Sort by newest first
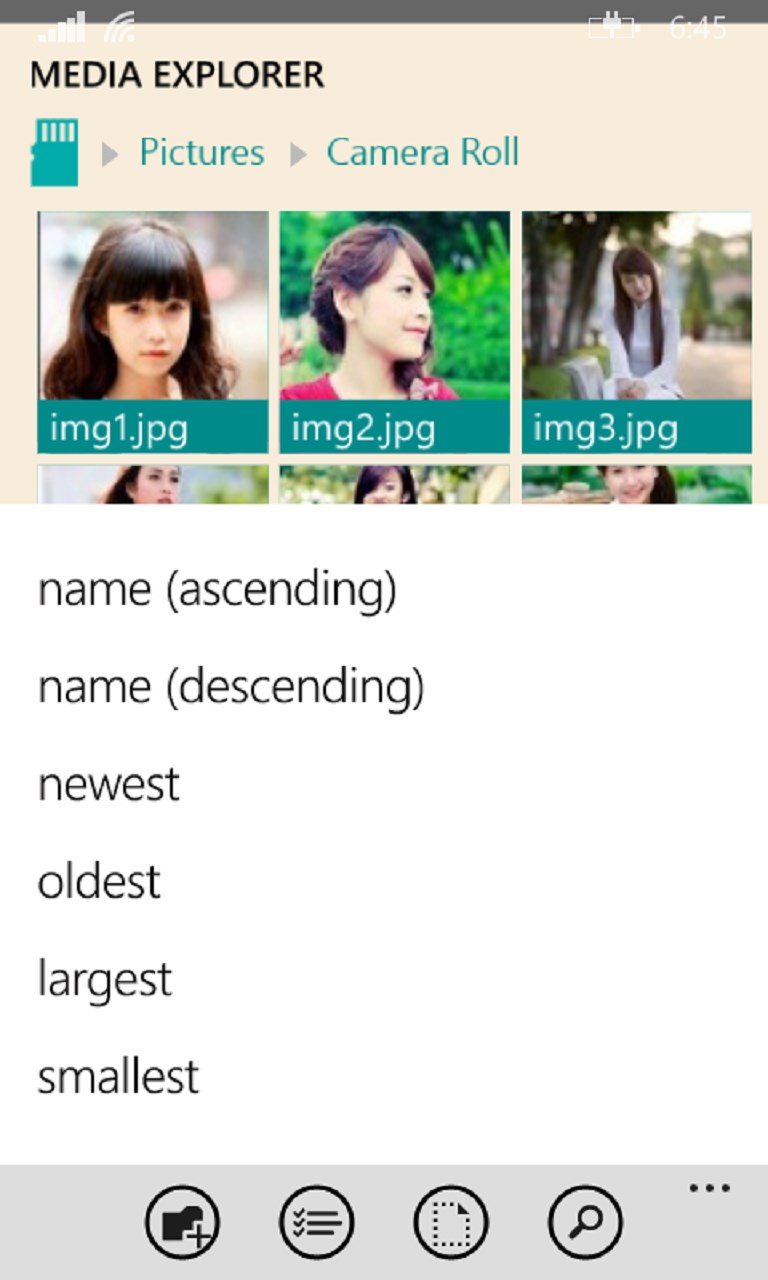This screenshot has height=1280, width=768. [109, 784]
